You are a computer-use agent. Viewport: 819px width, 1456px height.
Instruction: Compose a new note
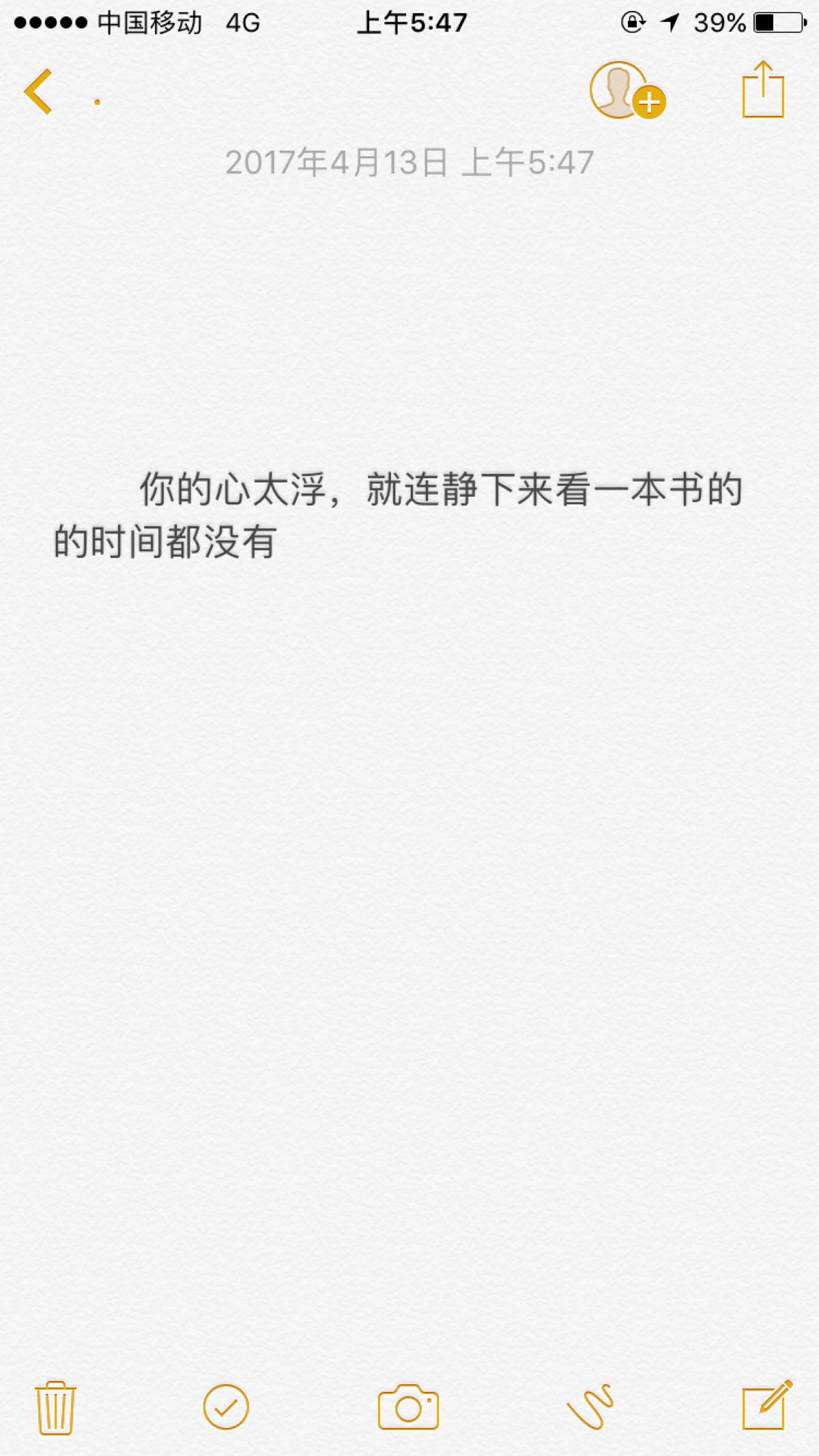tap(766, 1406)
